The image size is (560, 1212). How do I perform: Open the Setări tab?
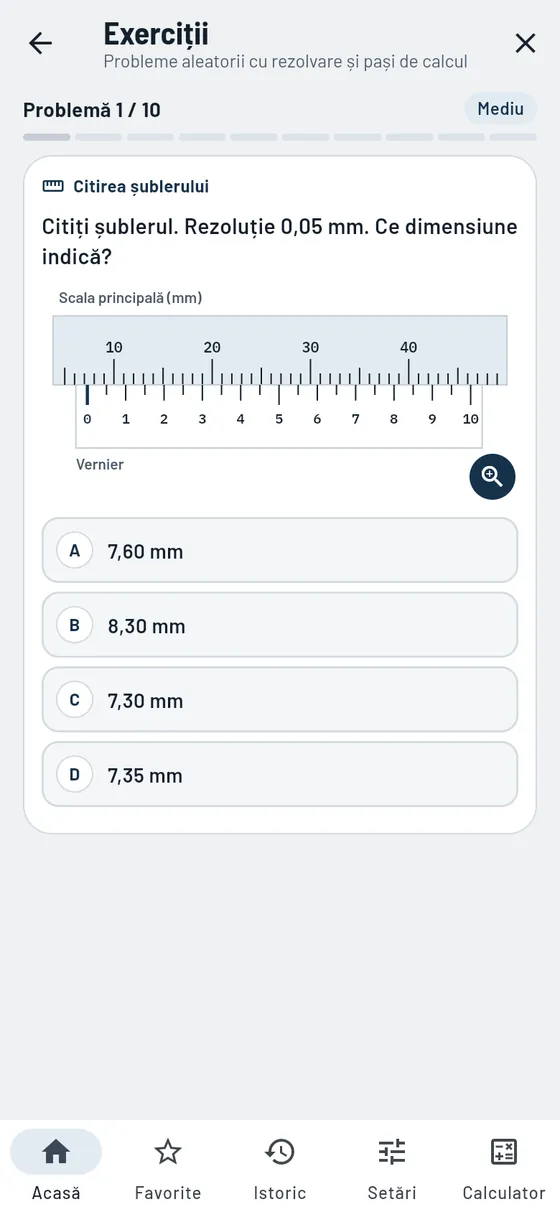392,1166
